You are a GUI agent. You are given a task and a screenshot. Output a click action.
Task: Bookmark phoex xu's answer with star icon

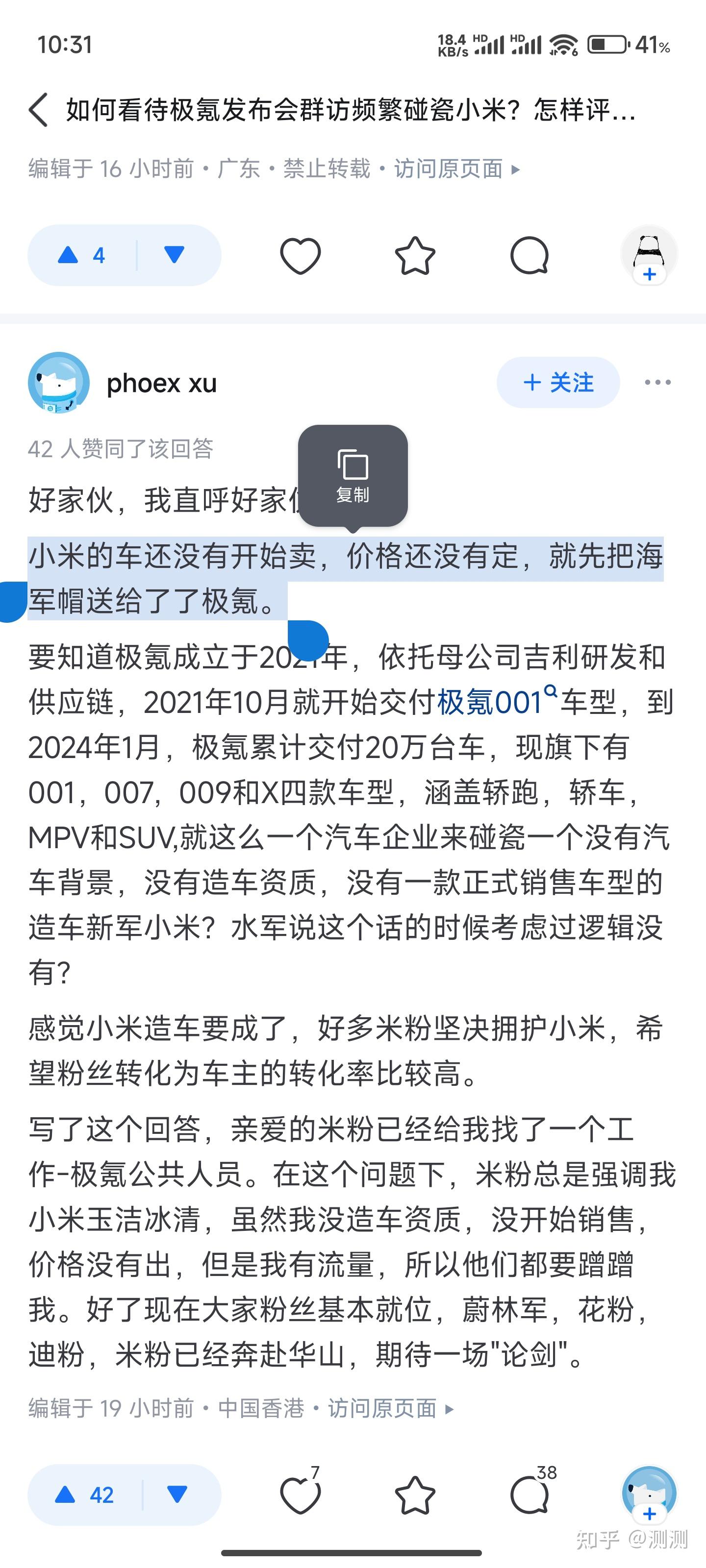(x=415, y=1494)
